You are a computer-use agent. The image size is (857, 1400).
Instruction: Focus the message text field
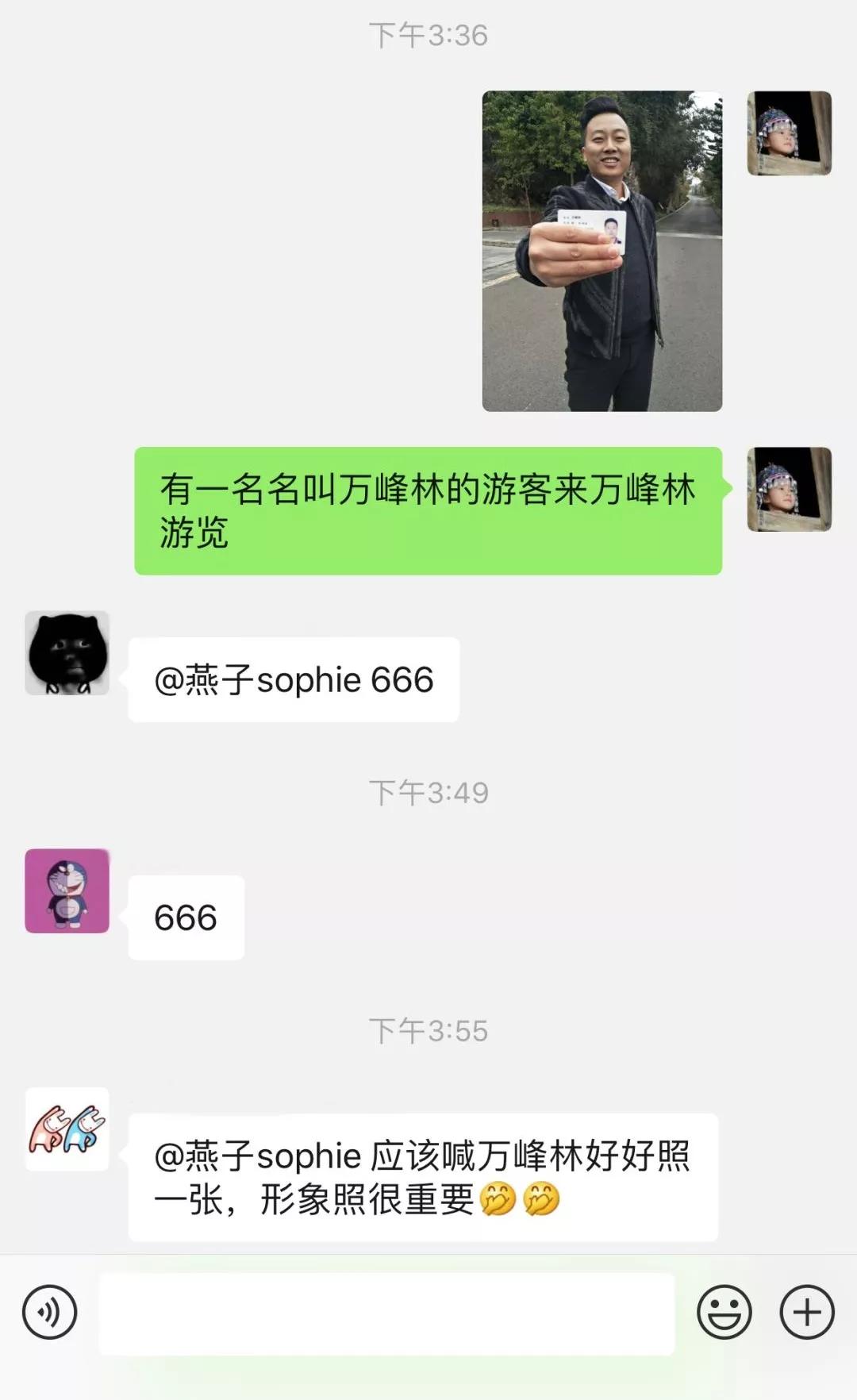click(x=386, y=1313)
